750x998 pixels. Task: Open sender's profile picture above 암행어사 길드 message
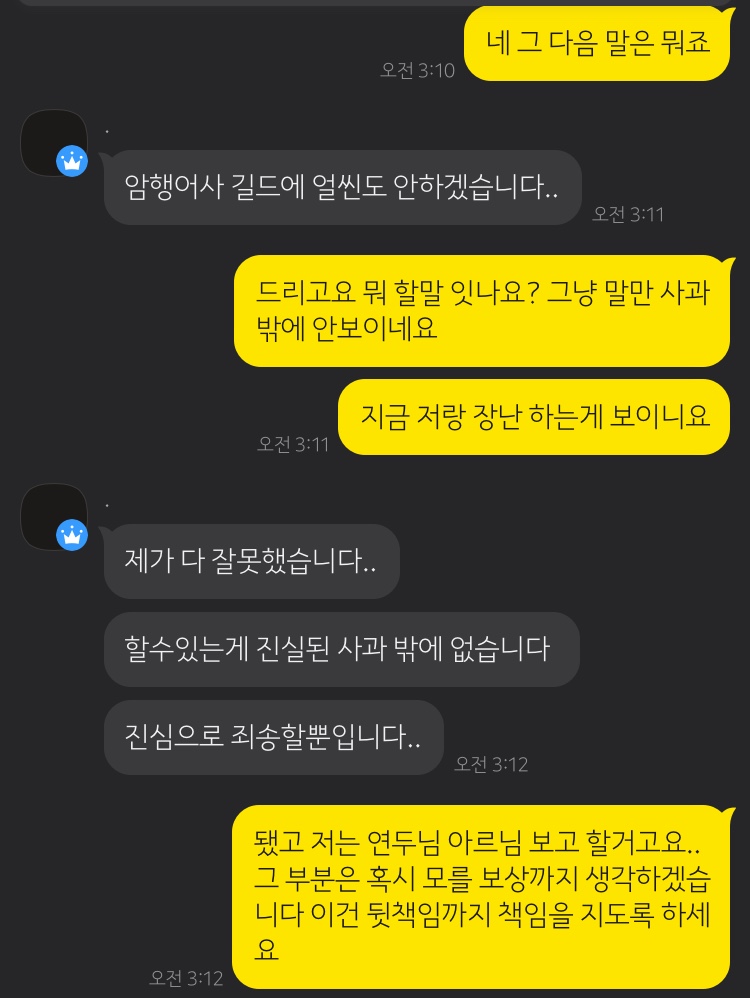[x=53, y=142]
